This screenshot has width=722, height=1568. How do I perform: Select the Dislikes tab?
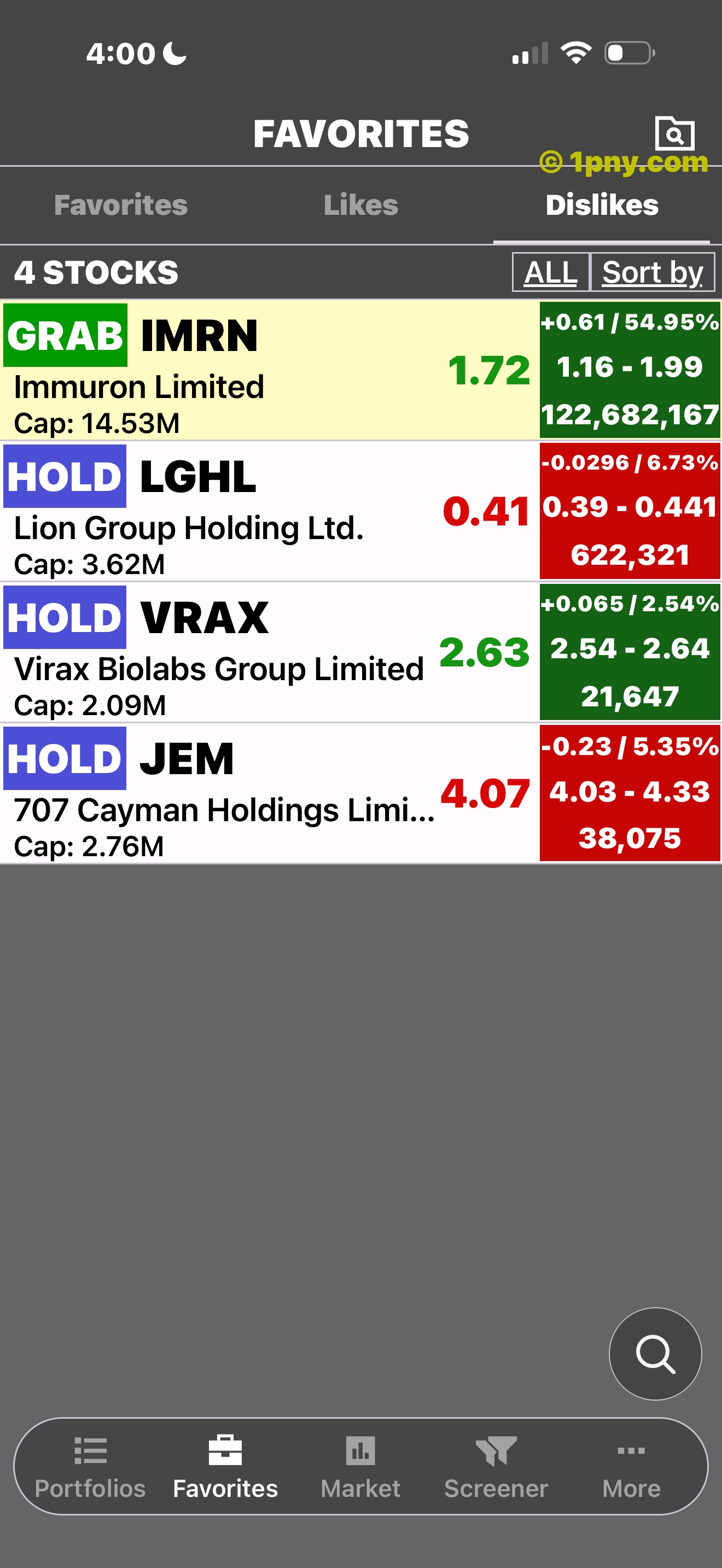pos(602,205)
